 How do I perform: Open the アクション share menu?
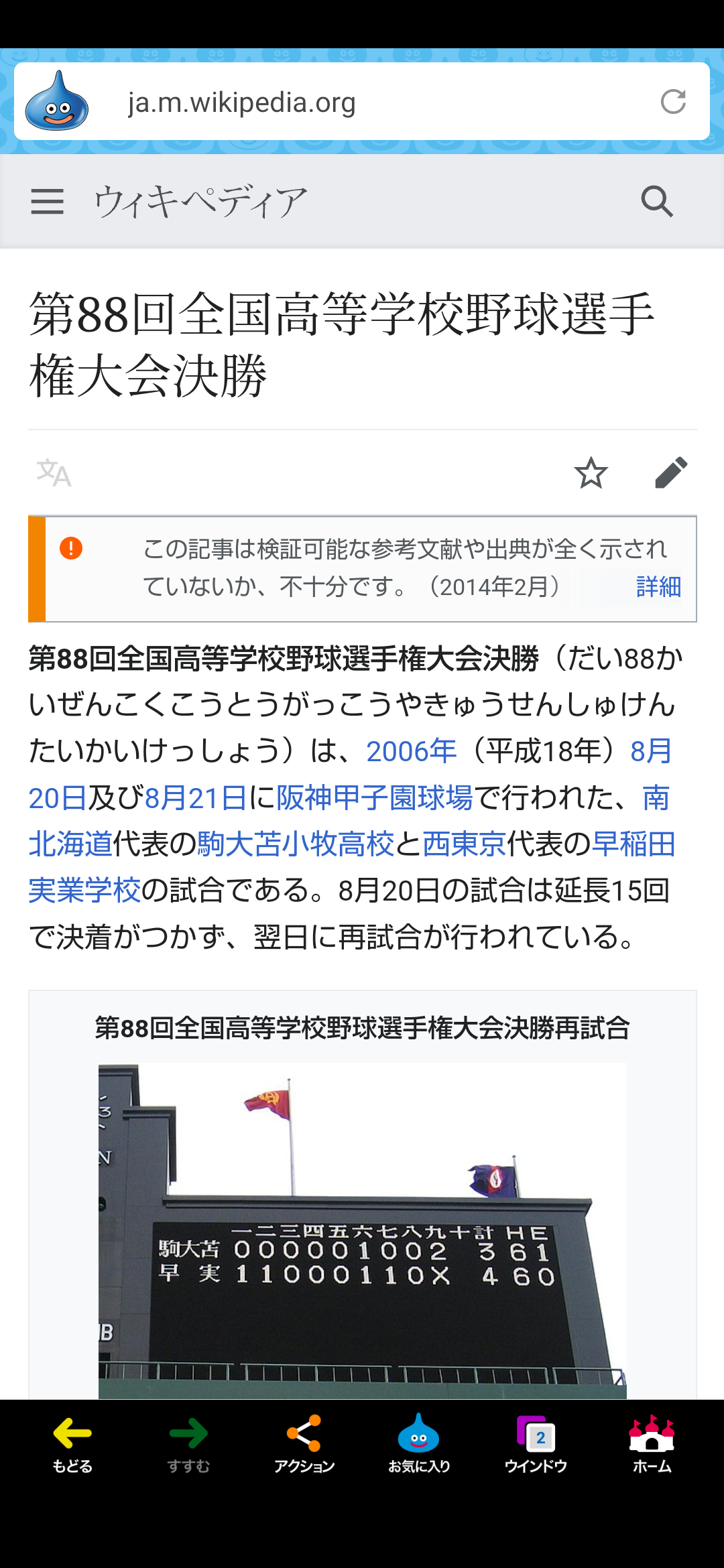pyautogui.click(x=304, y=1445)
